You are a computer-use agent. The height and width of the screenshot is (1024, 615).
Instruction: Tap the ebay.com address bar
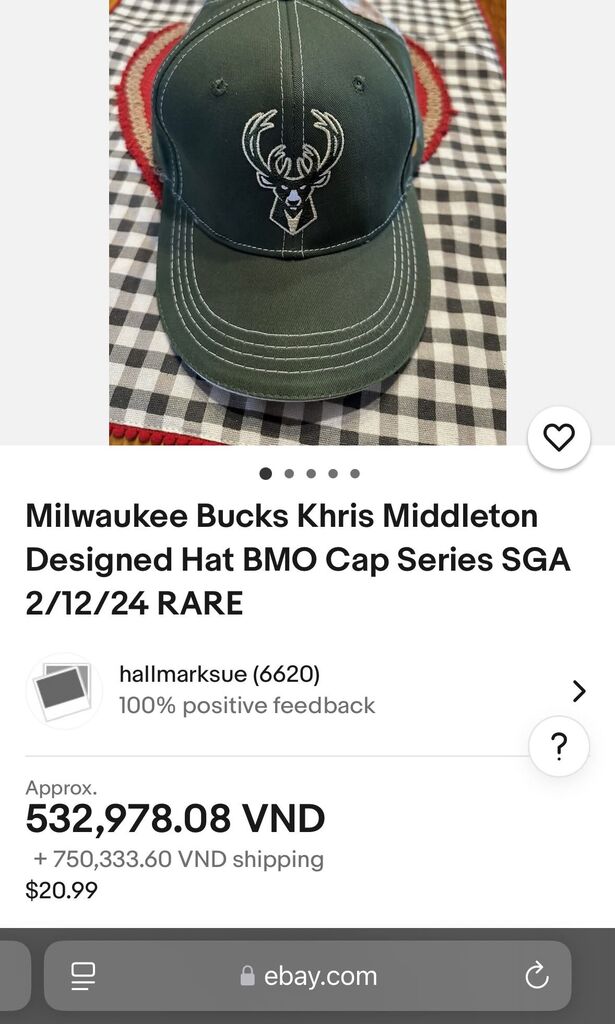point(310,976)
